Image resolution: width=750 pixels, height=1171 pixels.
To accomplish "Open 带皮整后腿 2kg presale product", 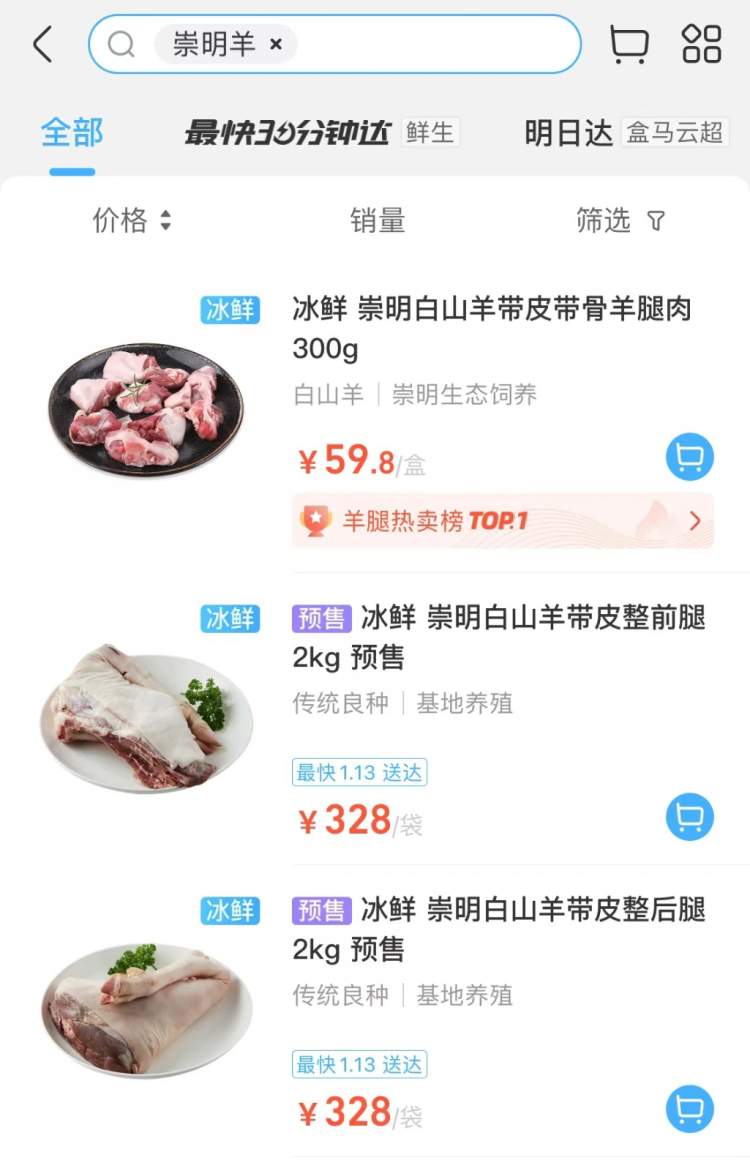I will tap(498, 929).
